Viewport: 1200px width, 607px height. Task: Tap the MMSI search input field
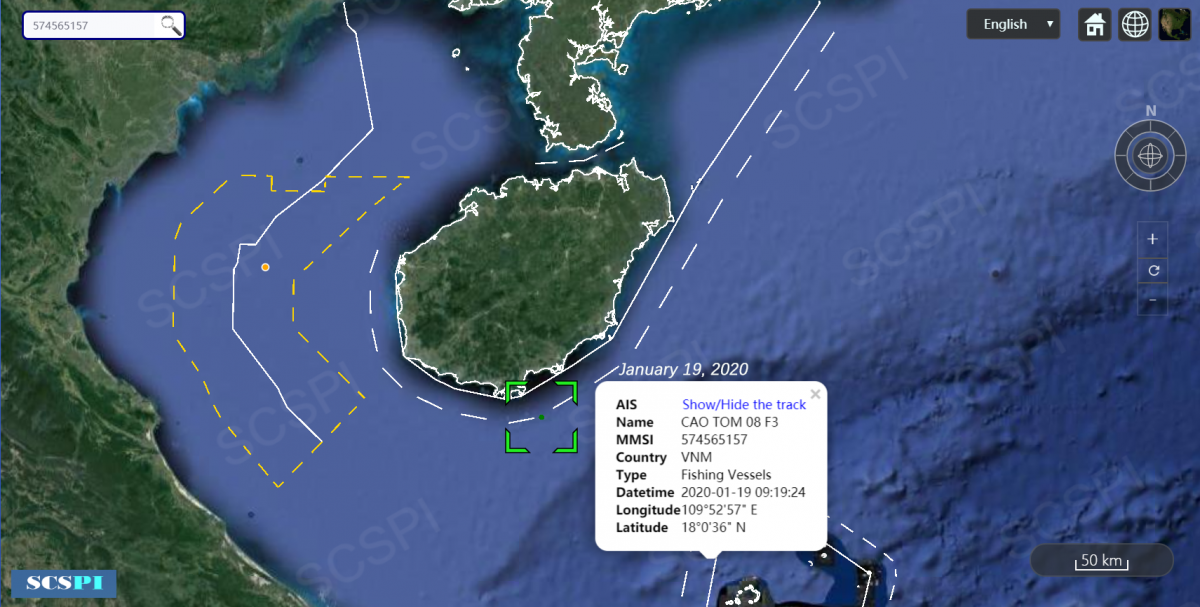tap(90, 26)
